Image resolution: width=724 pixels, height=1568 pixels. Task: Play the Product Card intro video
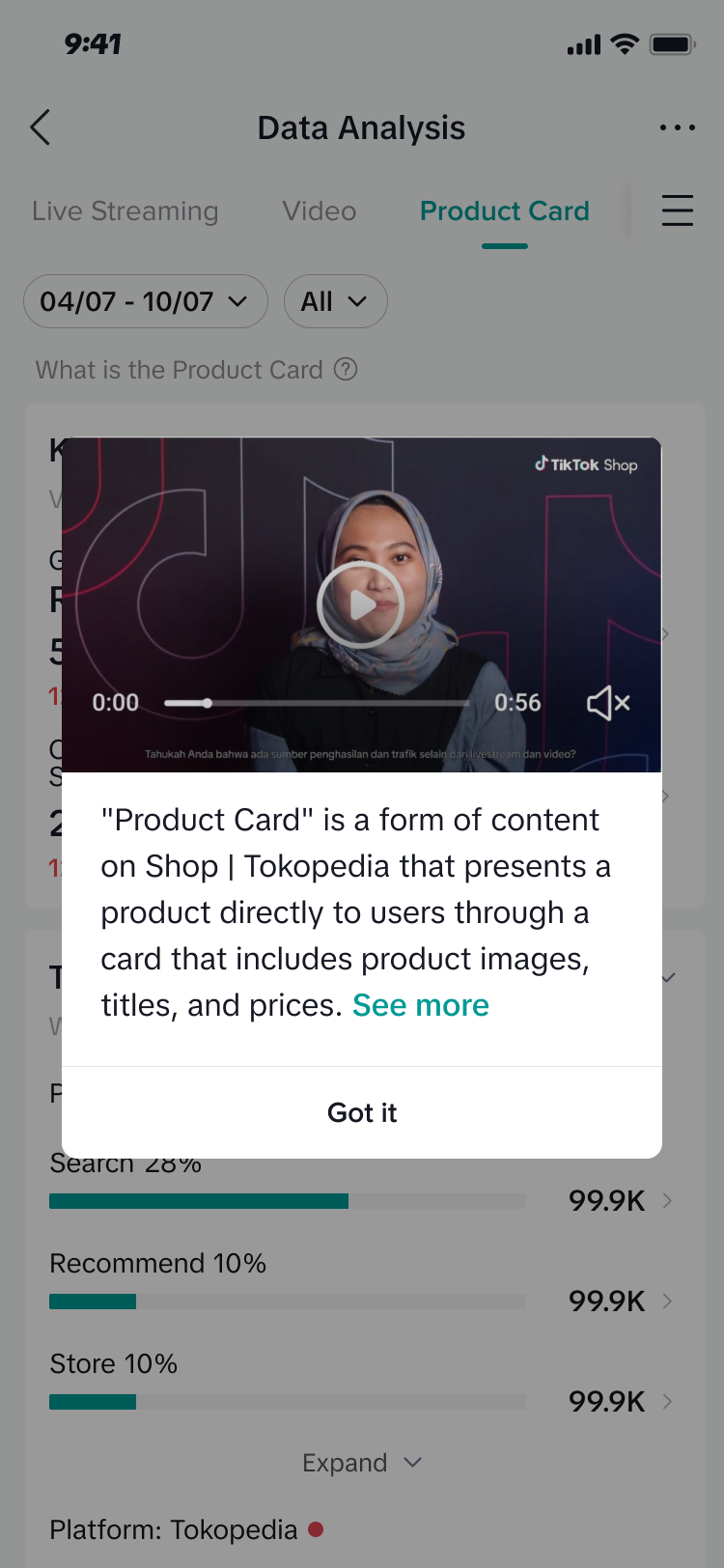coord(361,604)
